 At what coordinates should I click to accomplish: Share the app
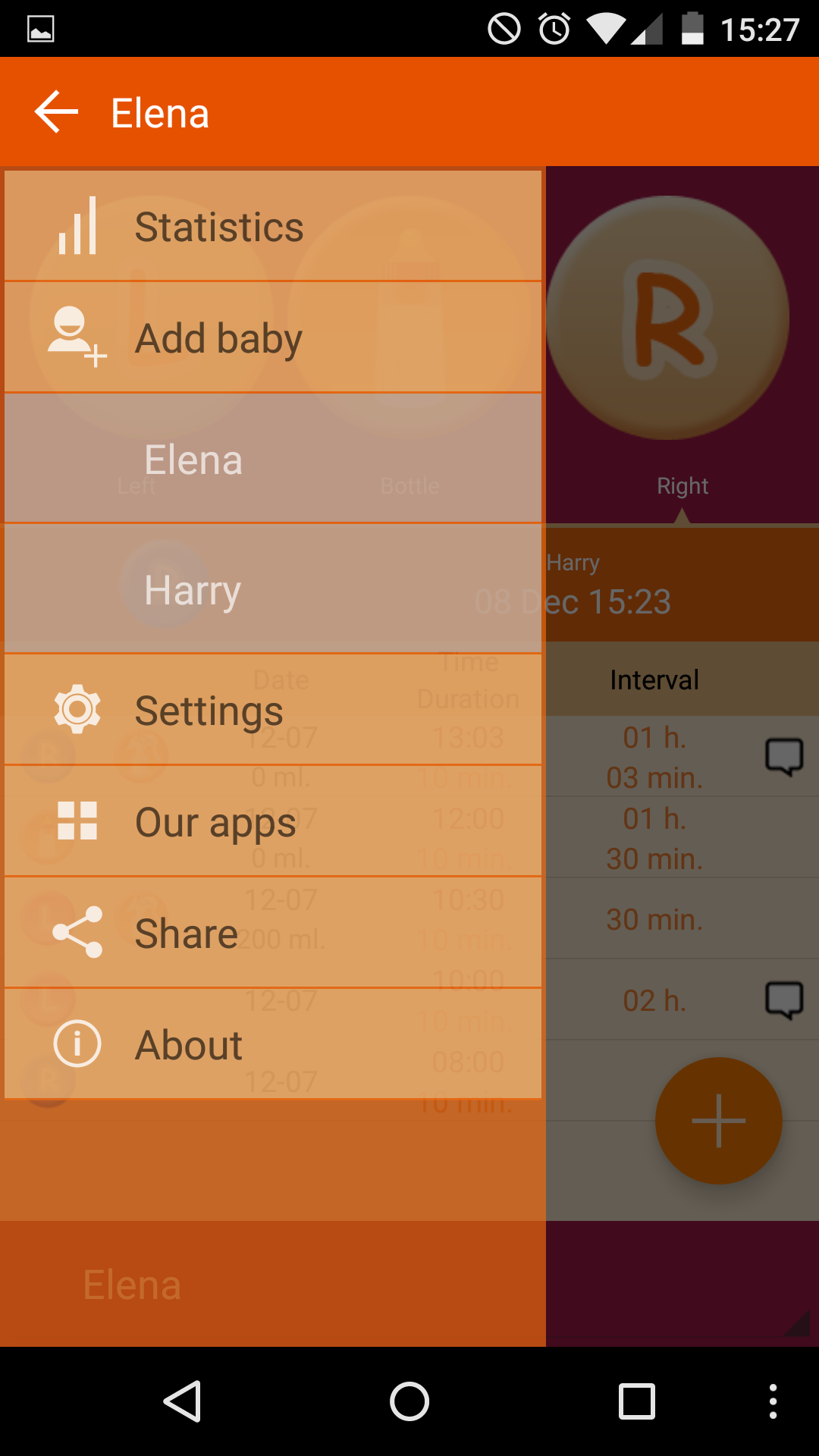(273, 933)
